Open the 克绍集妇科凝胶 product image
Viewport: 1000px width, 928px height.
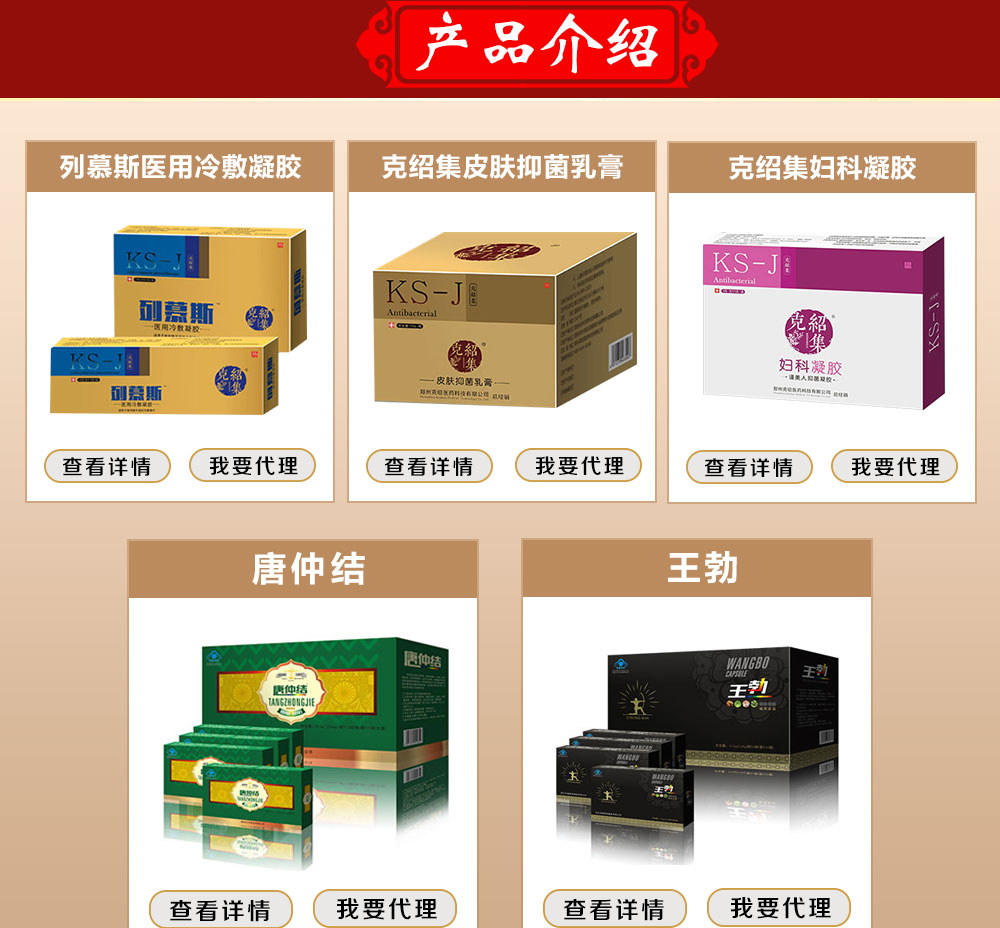coord(822,320)
